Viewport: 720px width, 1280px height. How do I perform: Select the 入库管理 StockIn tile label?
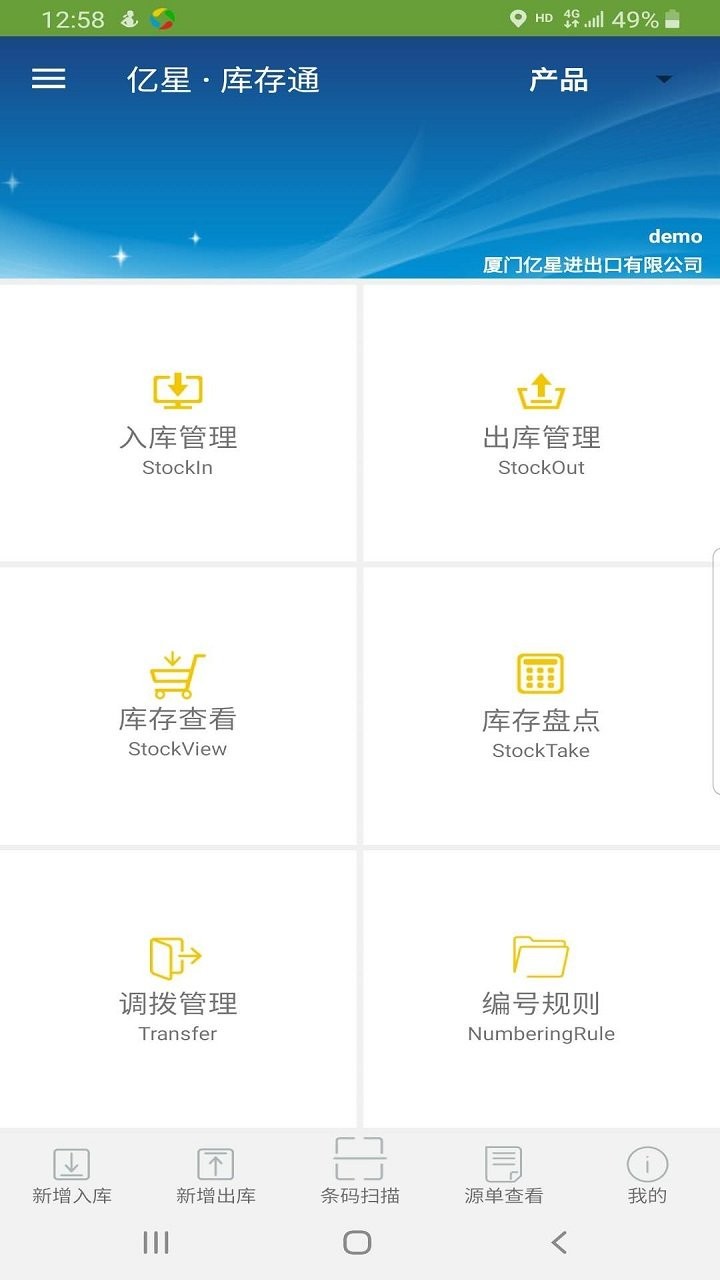tap(178, 437)
